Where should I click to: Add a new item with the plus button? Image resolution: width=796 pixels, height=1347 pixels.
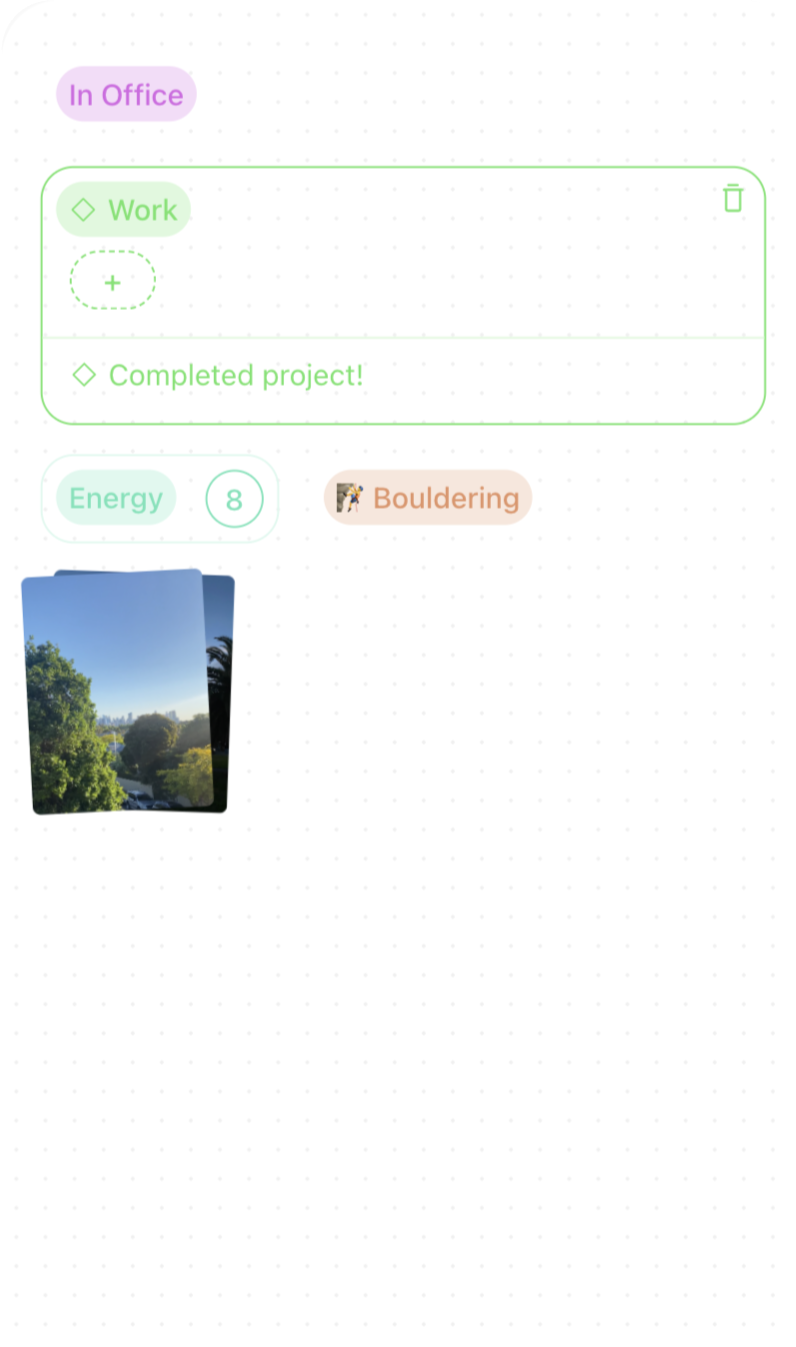point(113,281)
